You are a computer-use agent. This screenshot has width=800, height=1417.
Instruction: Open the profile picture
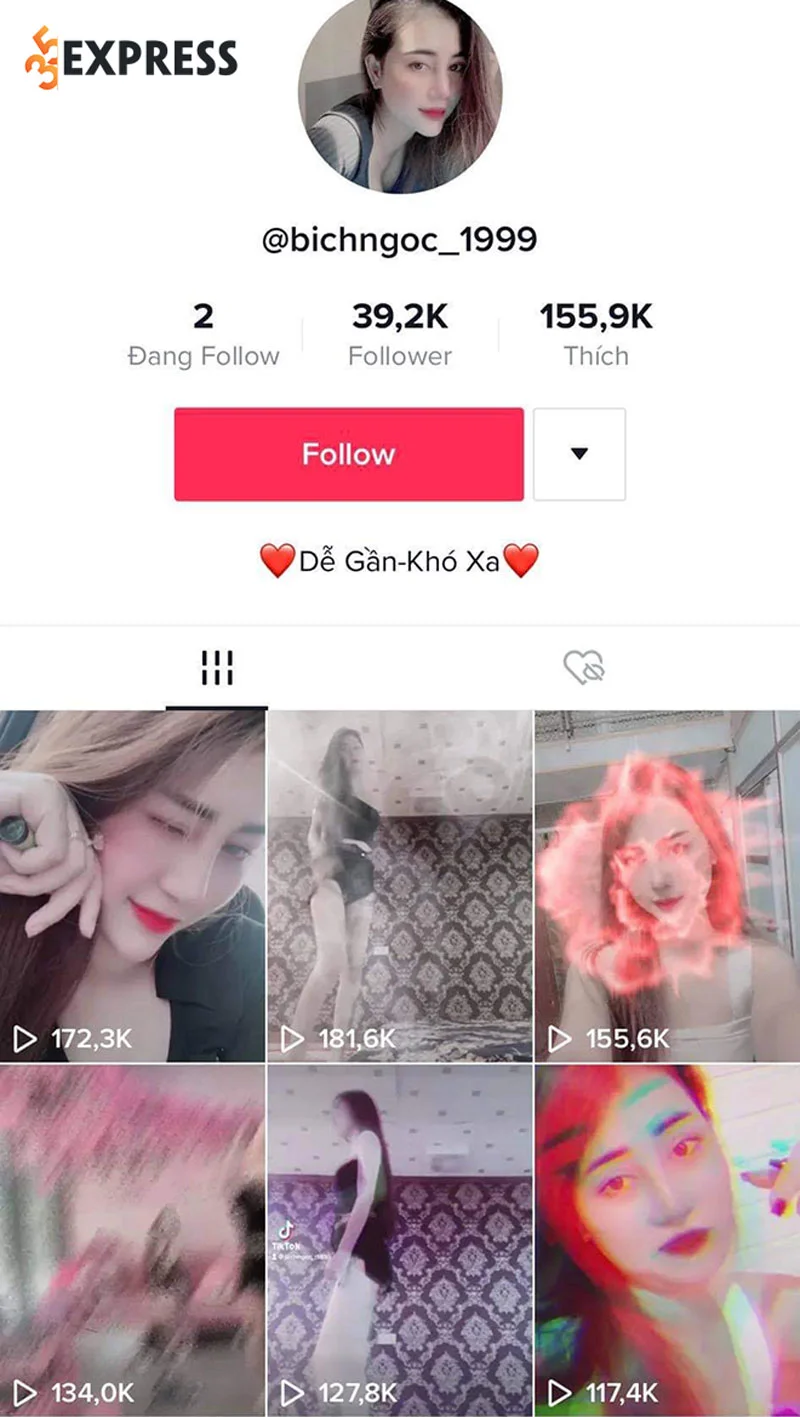click(400, 95)
